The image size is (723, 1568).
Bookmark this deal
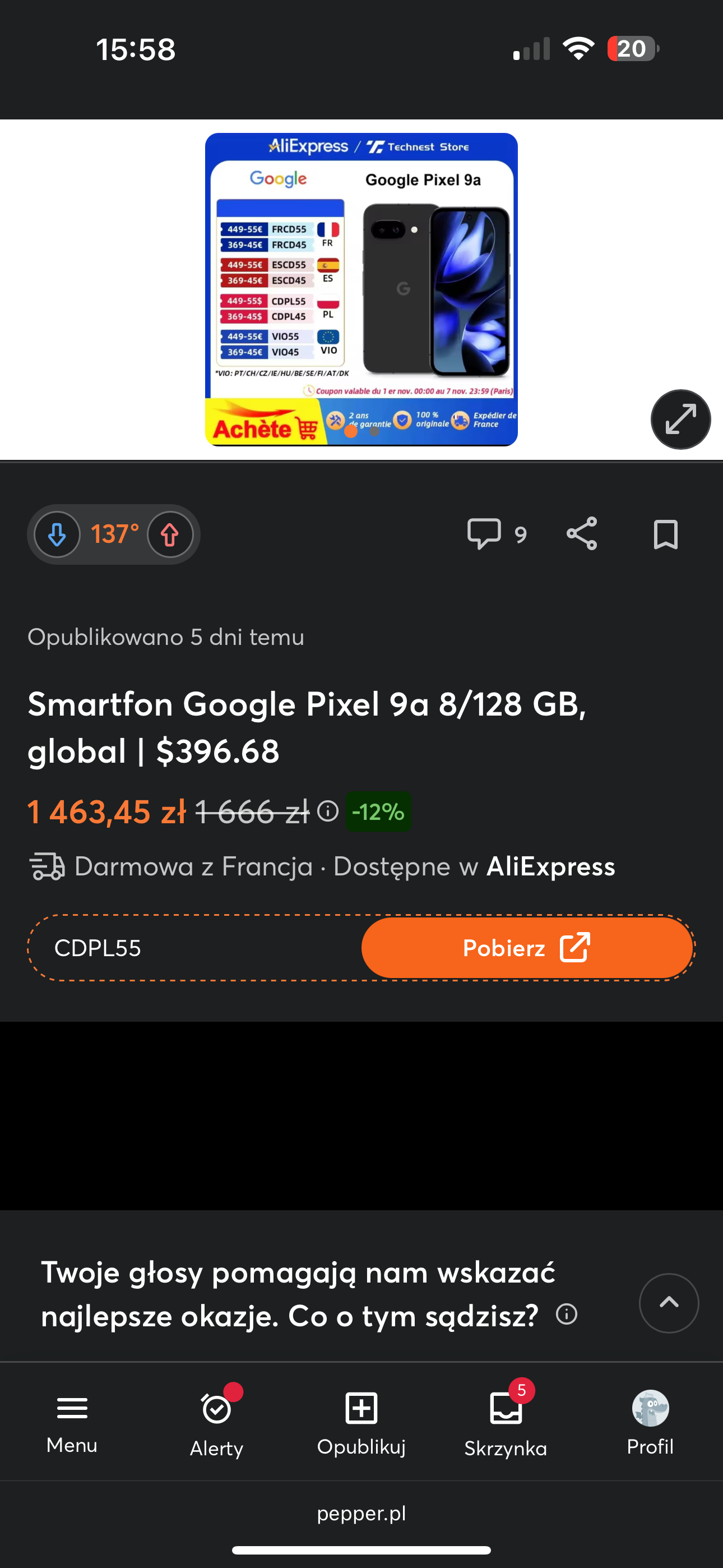(665, 534)
